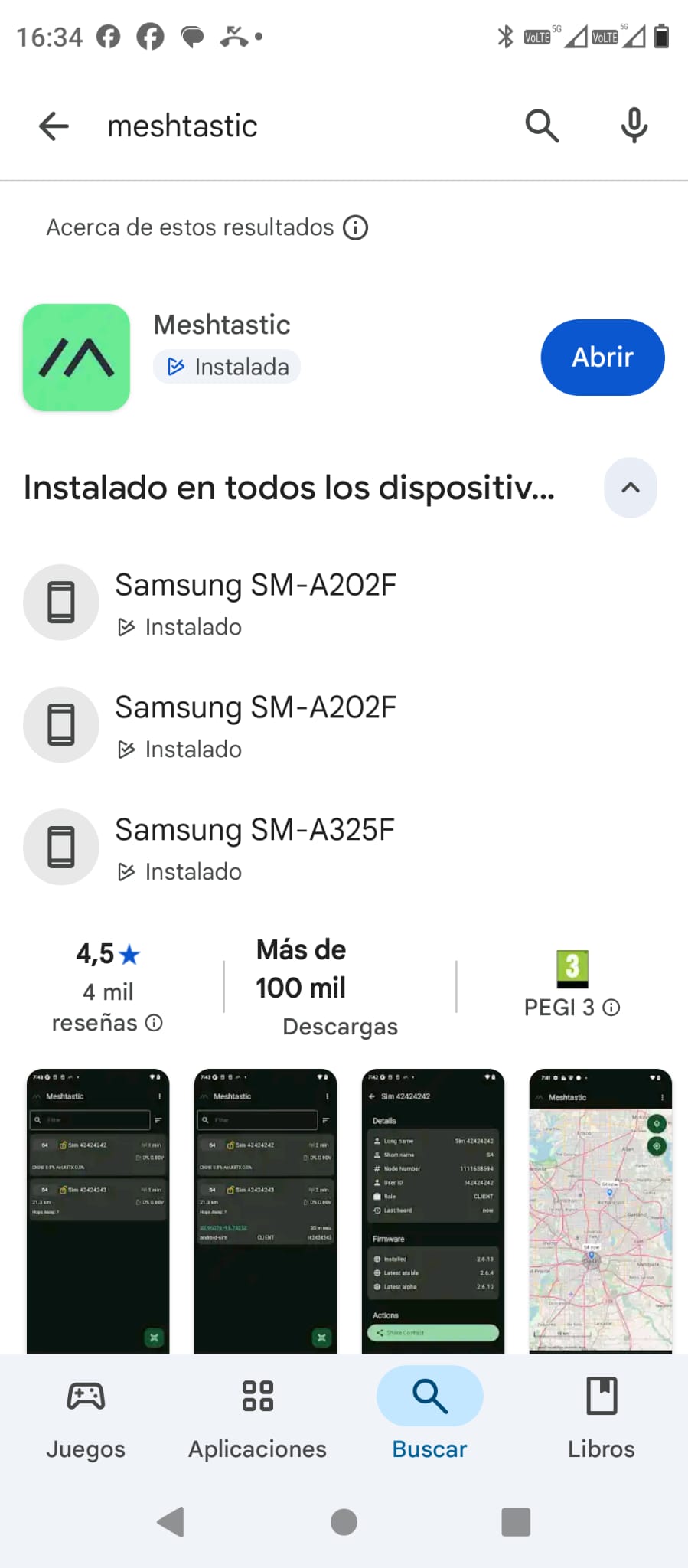Open the map screenshot preview
The image size is (688, 1568).
point(600,1210)
